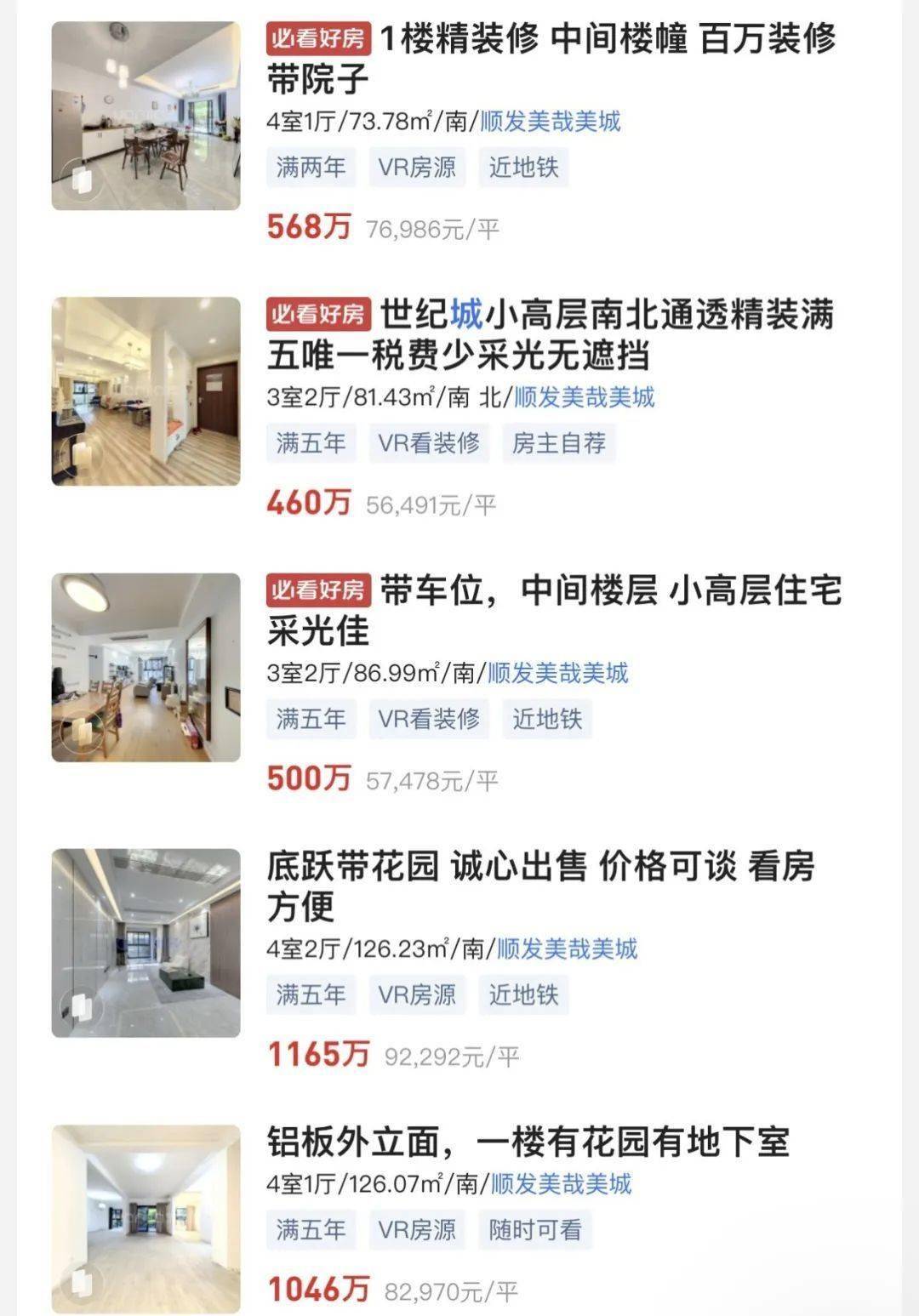Click the VR房源 tag on the 铝板外立面 listing

tap(417, 1229)
